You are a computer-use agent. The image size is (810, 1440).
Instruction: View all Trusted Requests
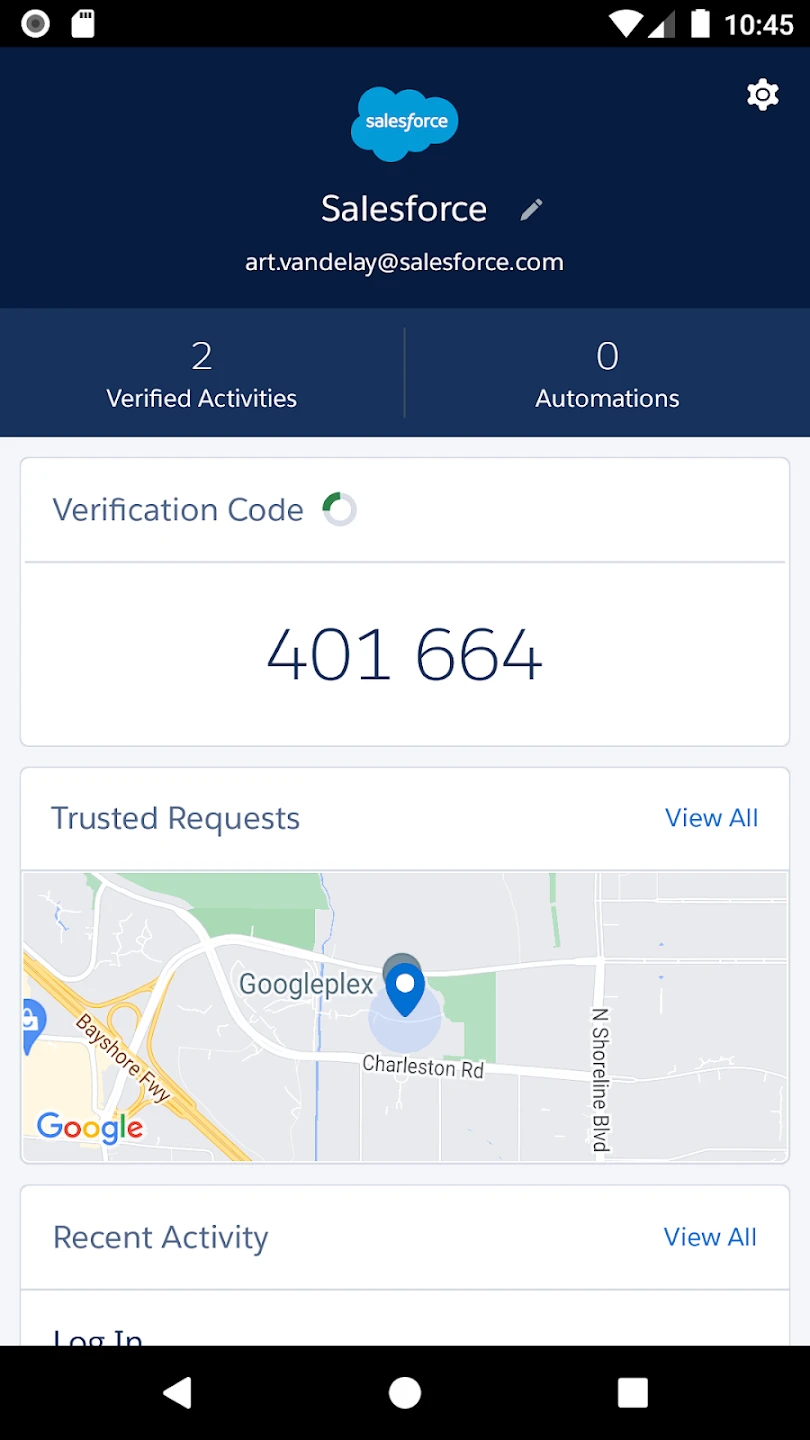711,818
